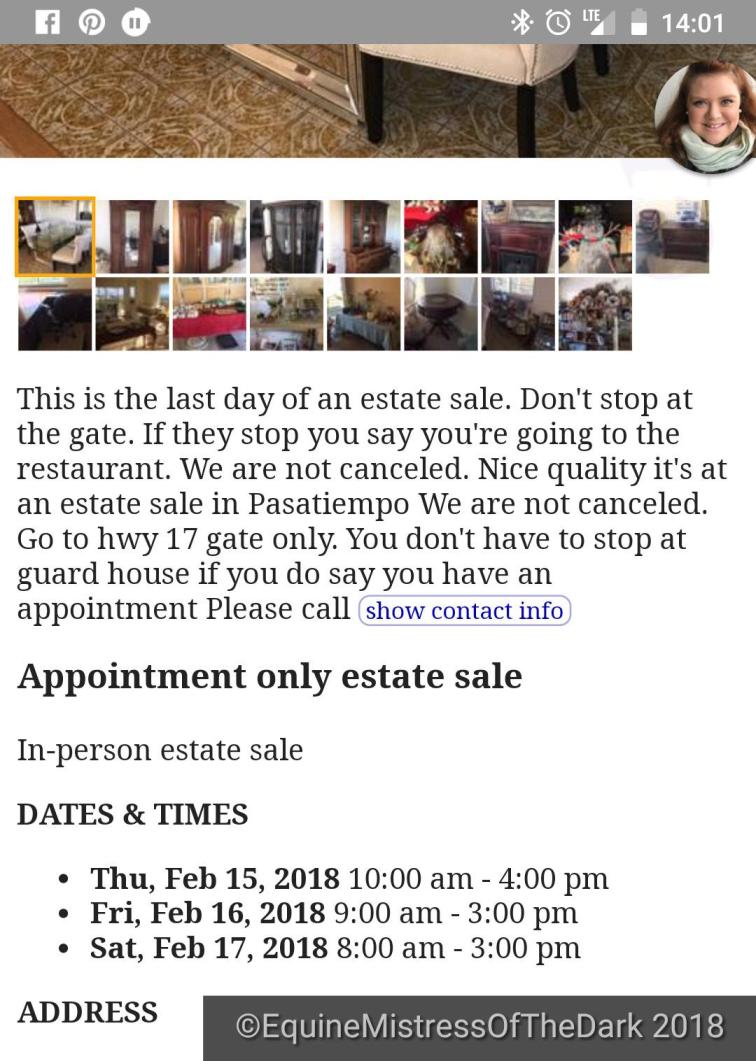Open the large listing photo at top
This screenshot has height=1061, width=756.
[x=330, y=100]
